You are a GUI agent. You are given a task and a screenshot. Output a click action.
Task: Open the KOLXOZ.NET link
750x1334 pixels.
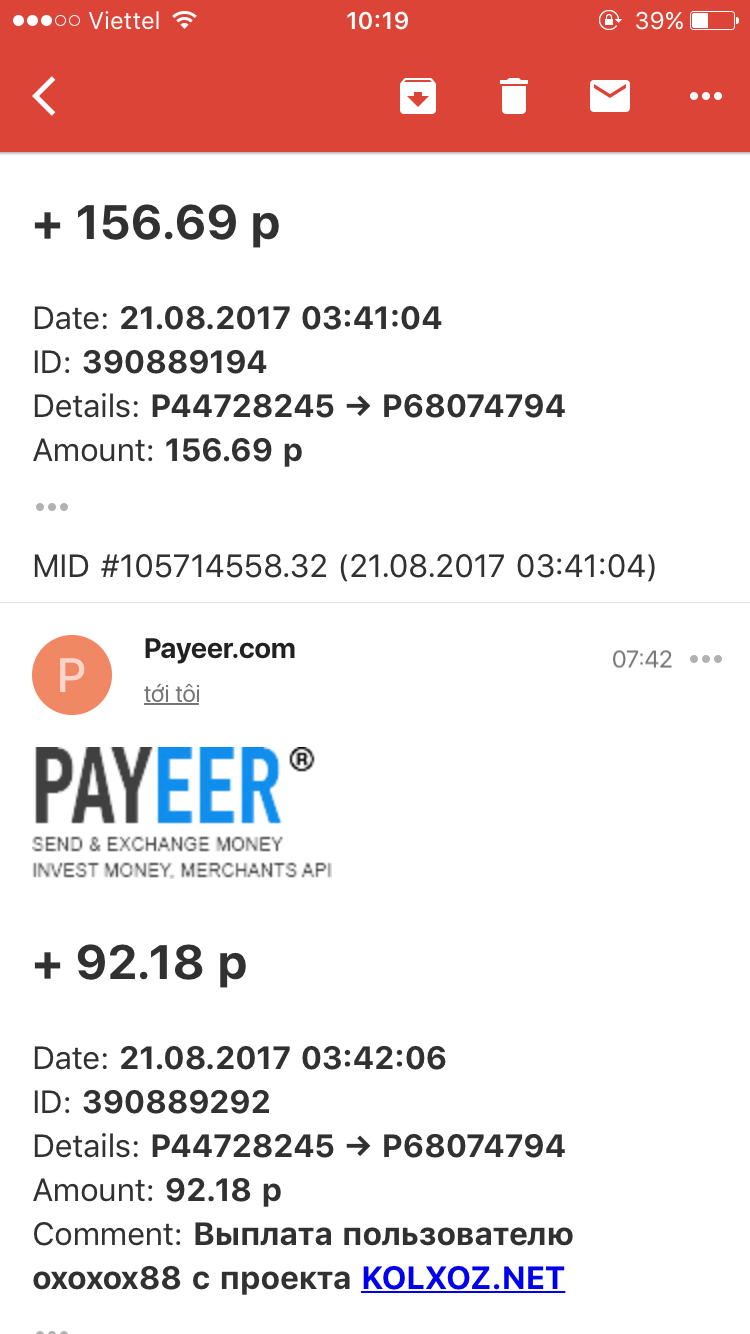tap(463, 1277)
